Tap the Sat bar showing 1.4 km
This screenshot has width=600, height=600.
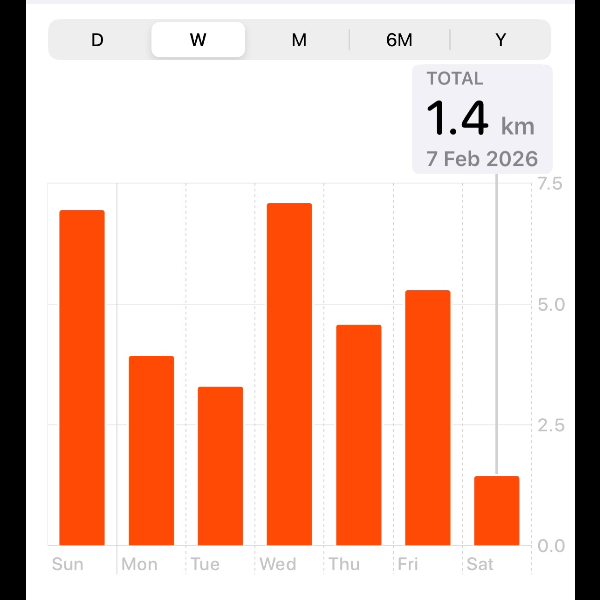496,511
